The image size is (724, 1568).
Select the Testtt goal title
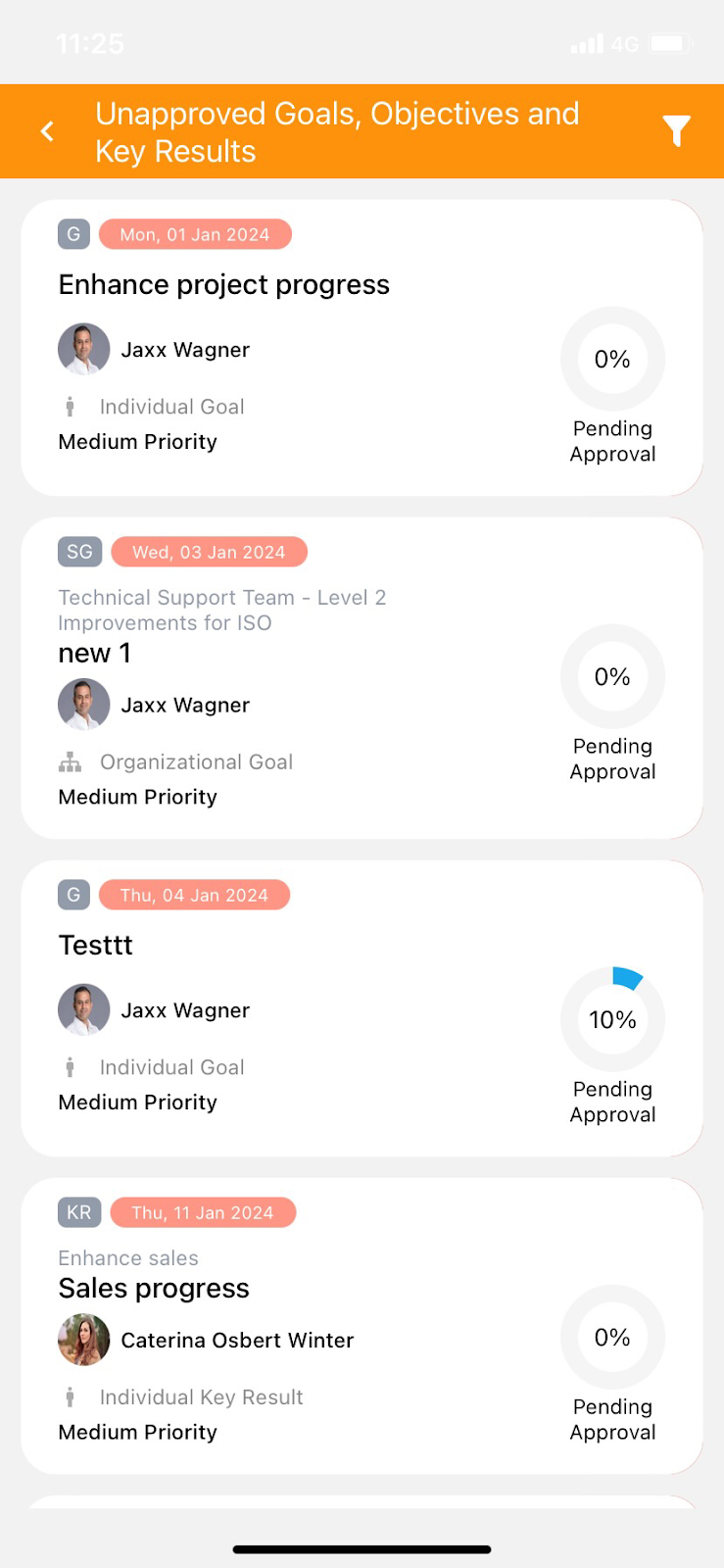coord(95,945)
